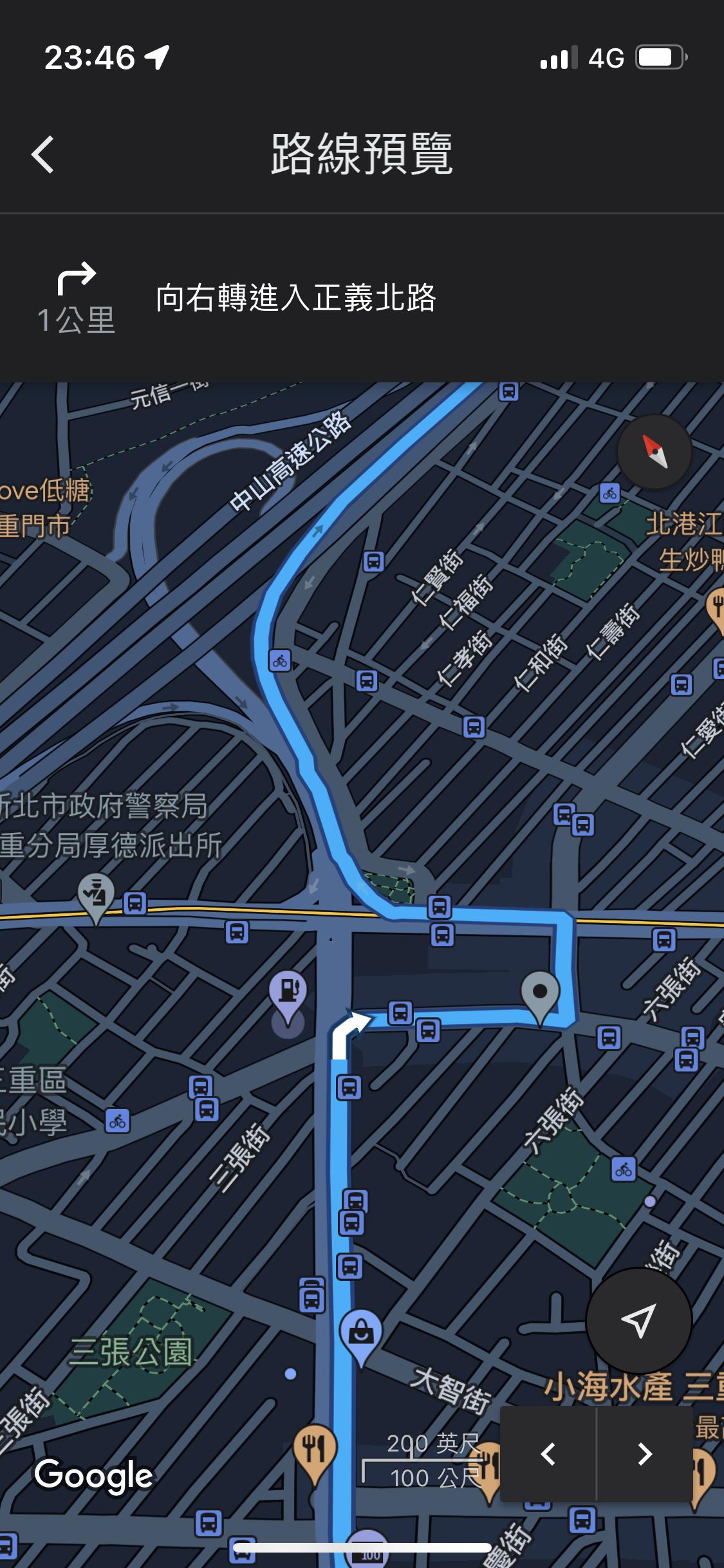
Task: Show the next route step
Action: click(x=644, y=1454)
